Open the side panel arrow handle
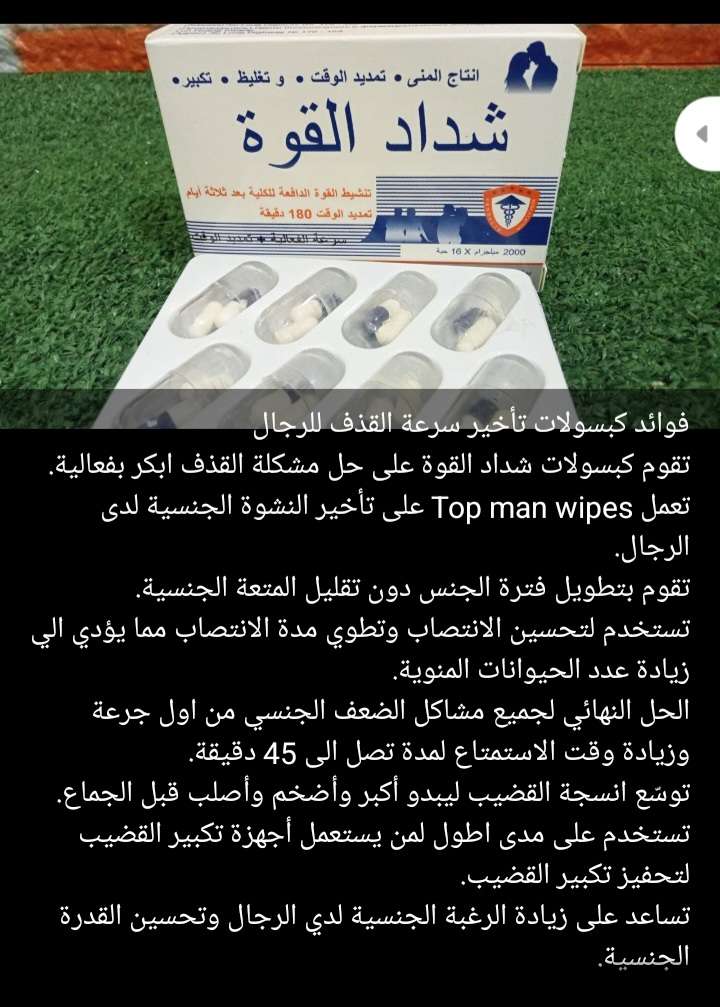 tap(701, 133)
